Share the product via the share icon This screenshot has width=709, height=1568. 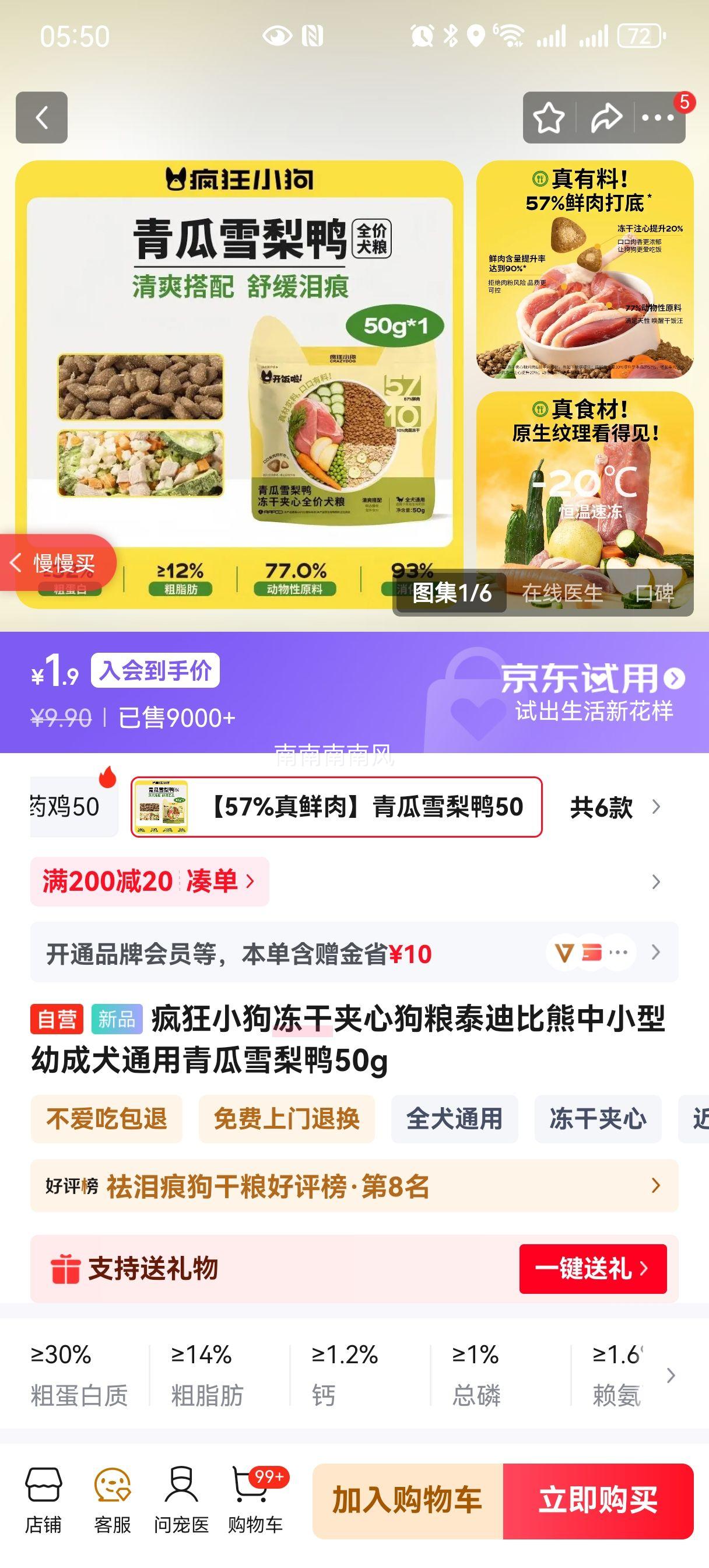(606, 118)
